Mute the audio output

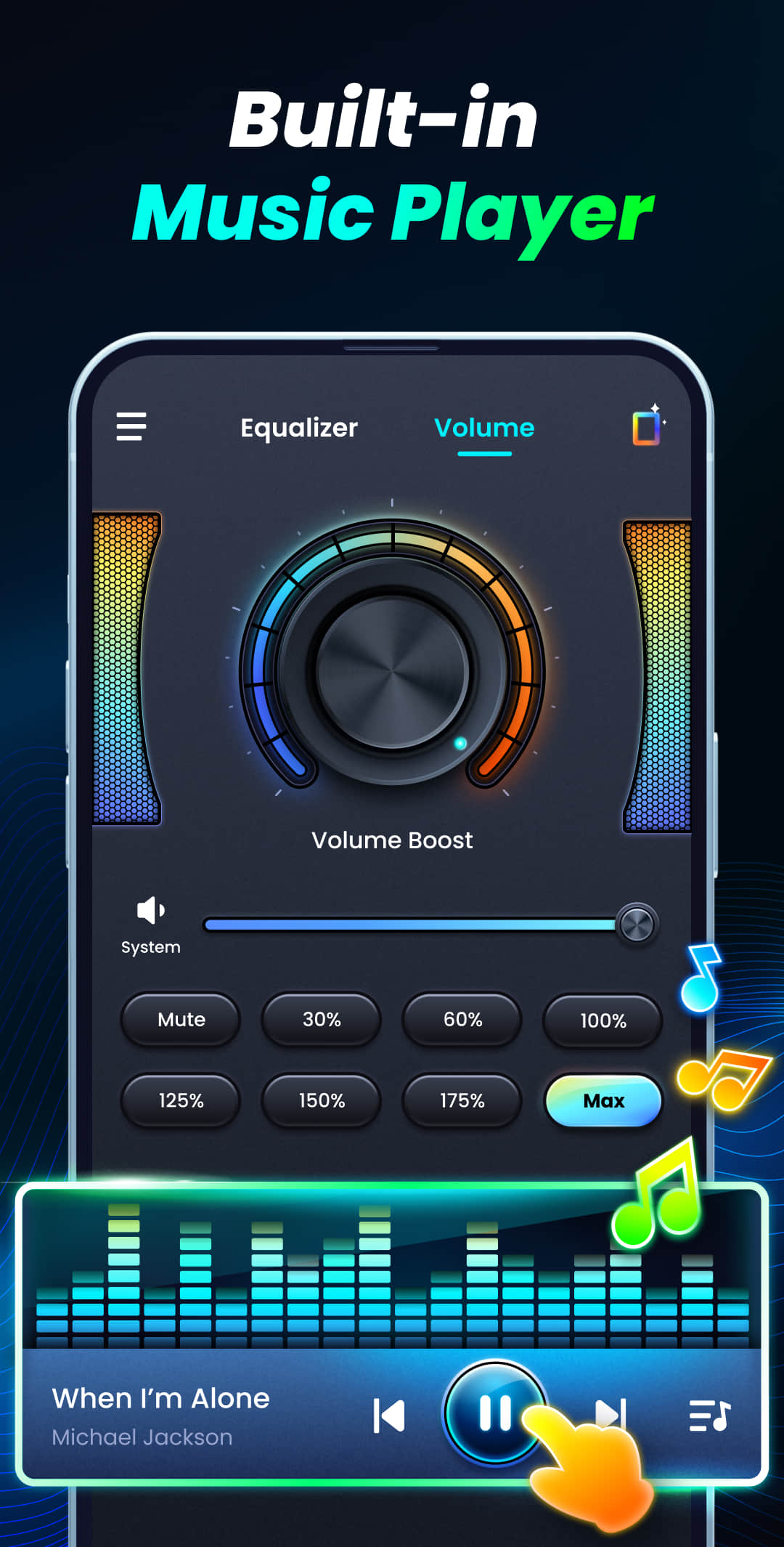[180, 1020]
